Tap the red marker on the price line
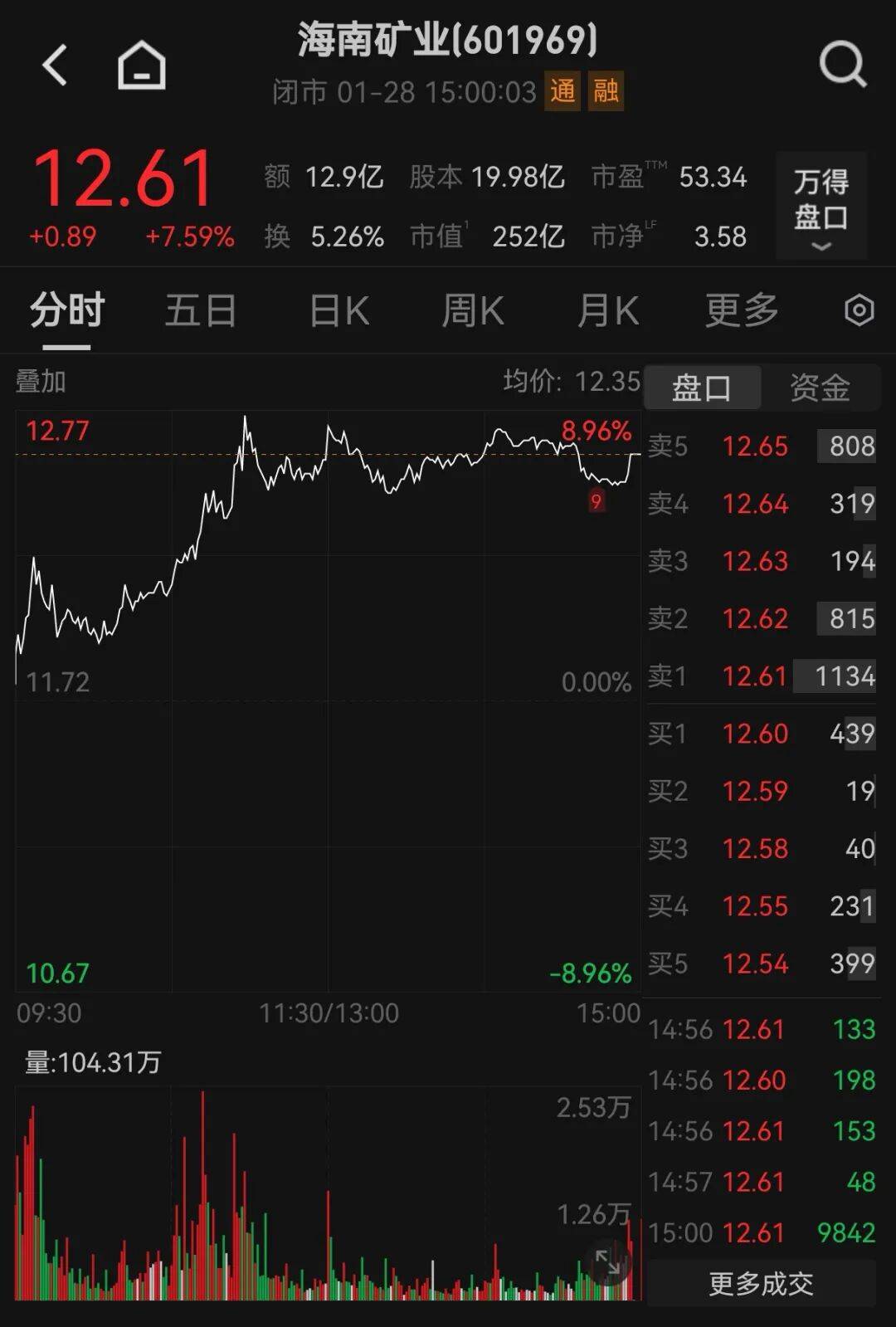Viewport: 896px width, 1327px height. [x=597, y=500]
